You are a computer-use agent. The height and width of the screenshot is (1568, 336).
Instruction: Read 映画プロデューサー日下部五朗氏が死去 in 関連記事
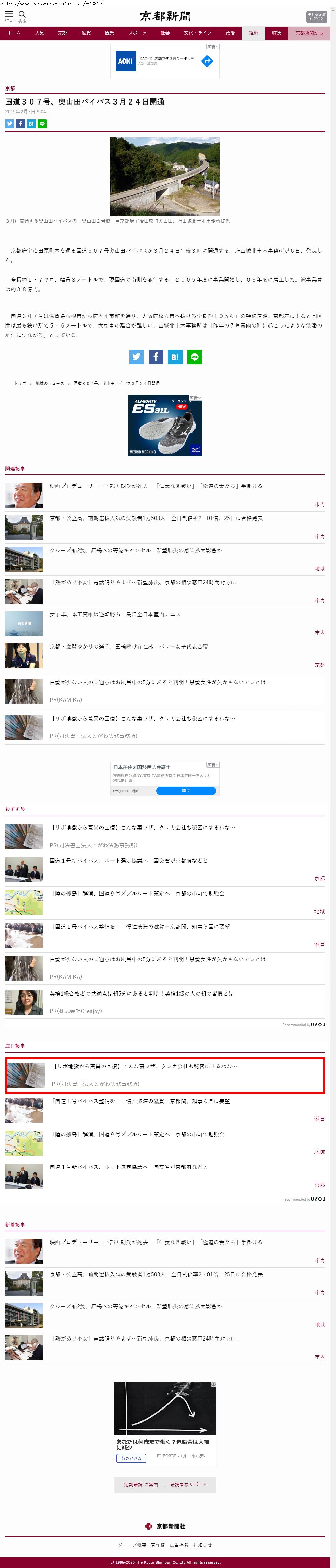98,486
